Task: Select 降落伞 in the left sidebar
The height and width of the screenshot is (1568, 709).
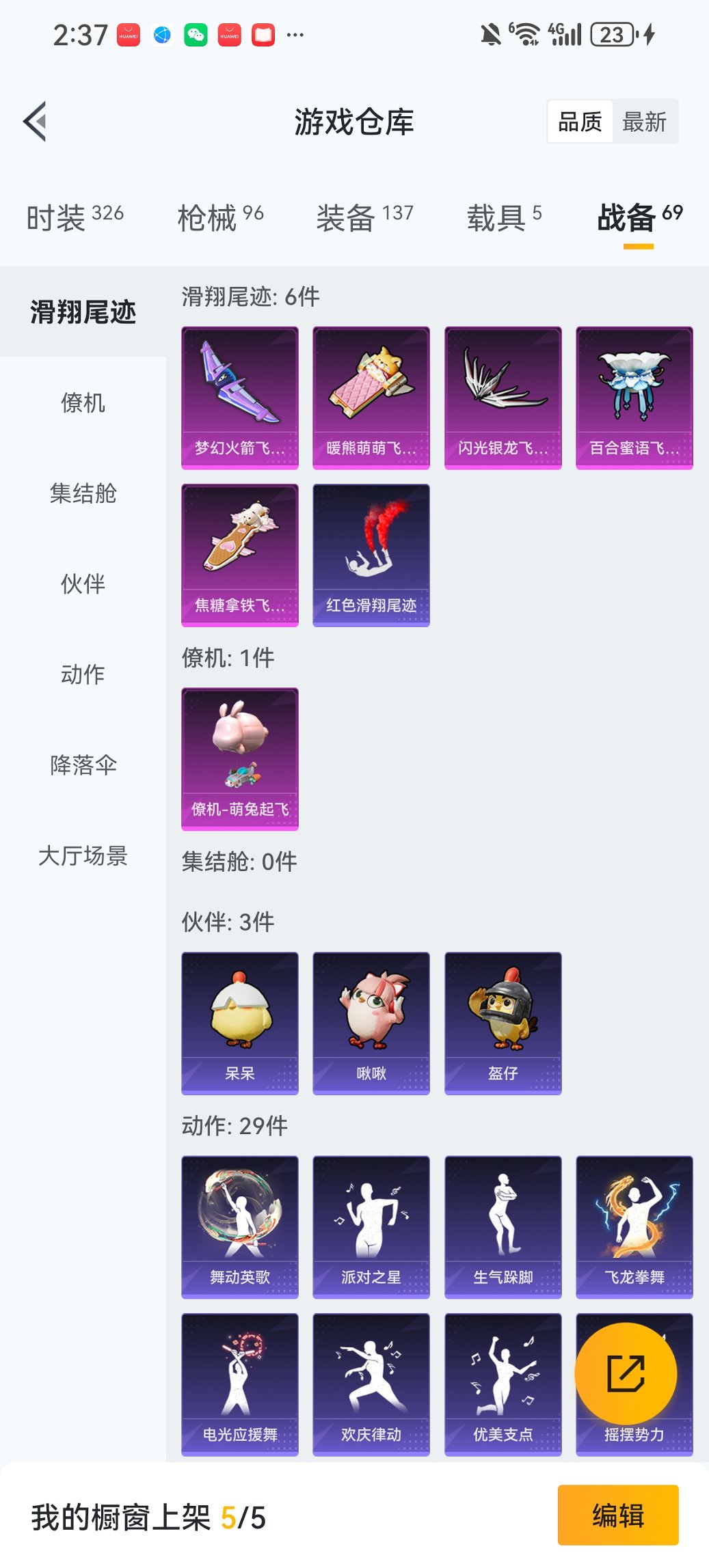Action: pyautogui.click(x=82, y=765)
